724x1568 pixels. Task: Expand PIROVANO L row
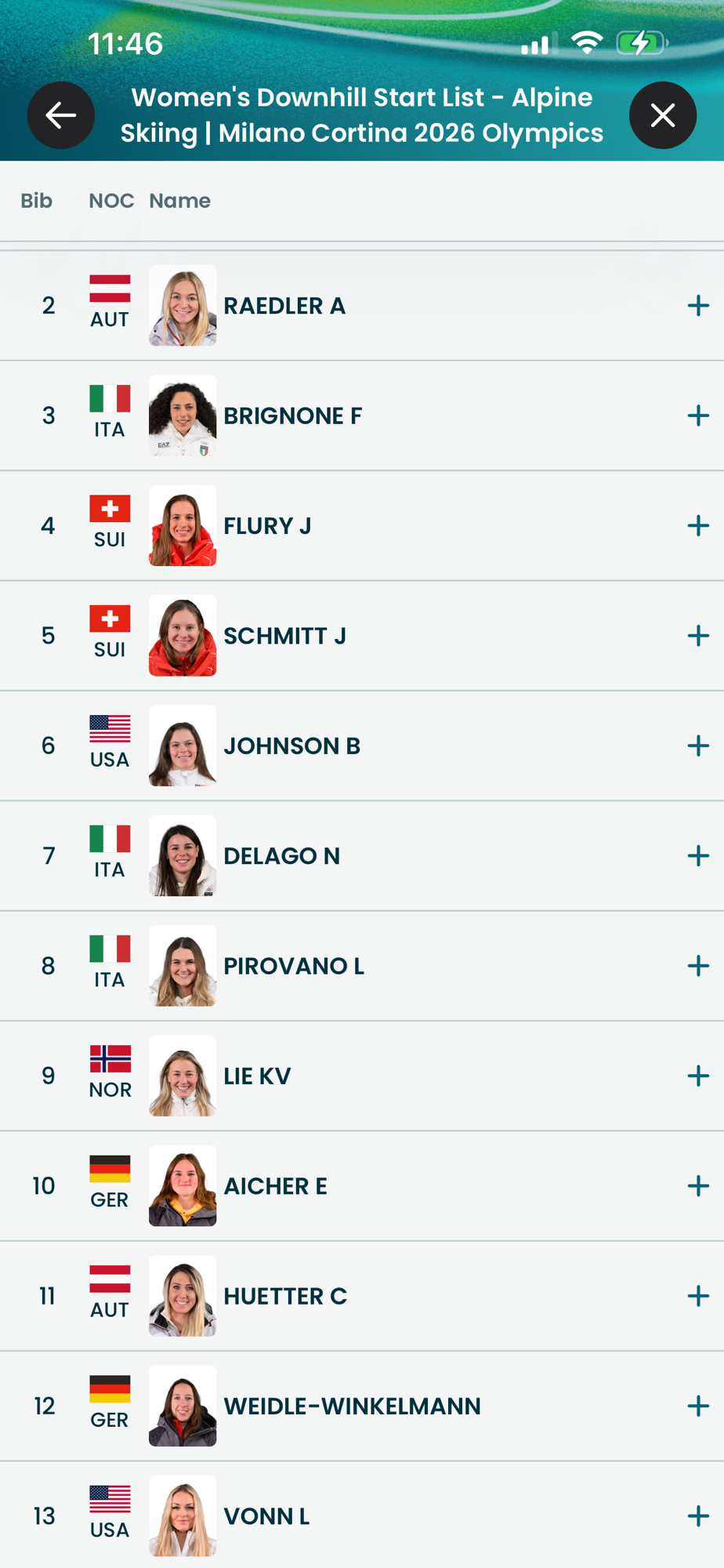pos(697,966)
